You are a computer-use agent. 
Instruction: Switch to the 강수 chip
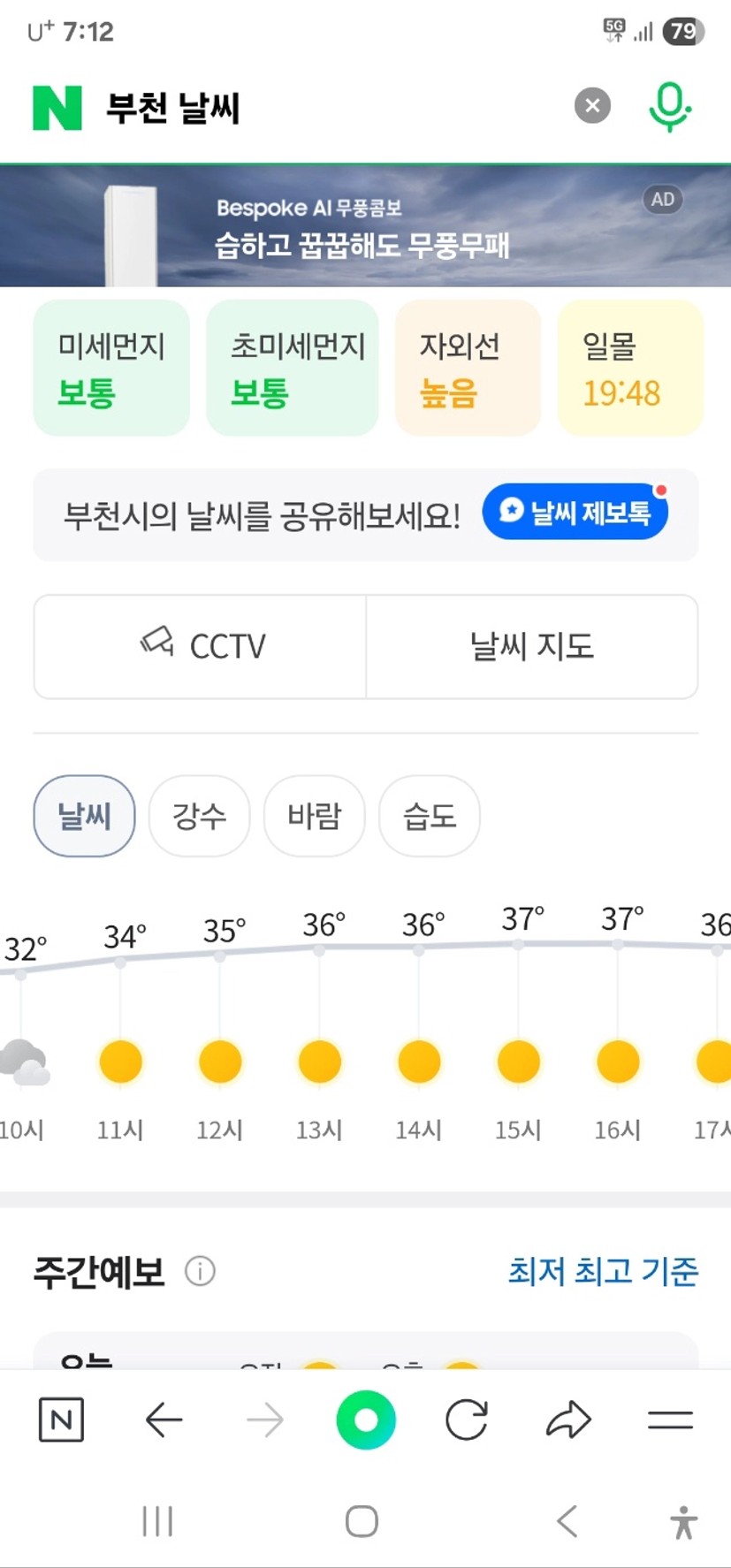(x=199, y=816)
